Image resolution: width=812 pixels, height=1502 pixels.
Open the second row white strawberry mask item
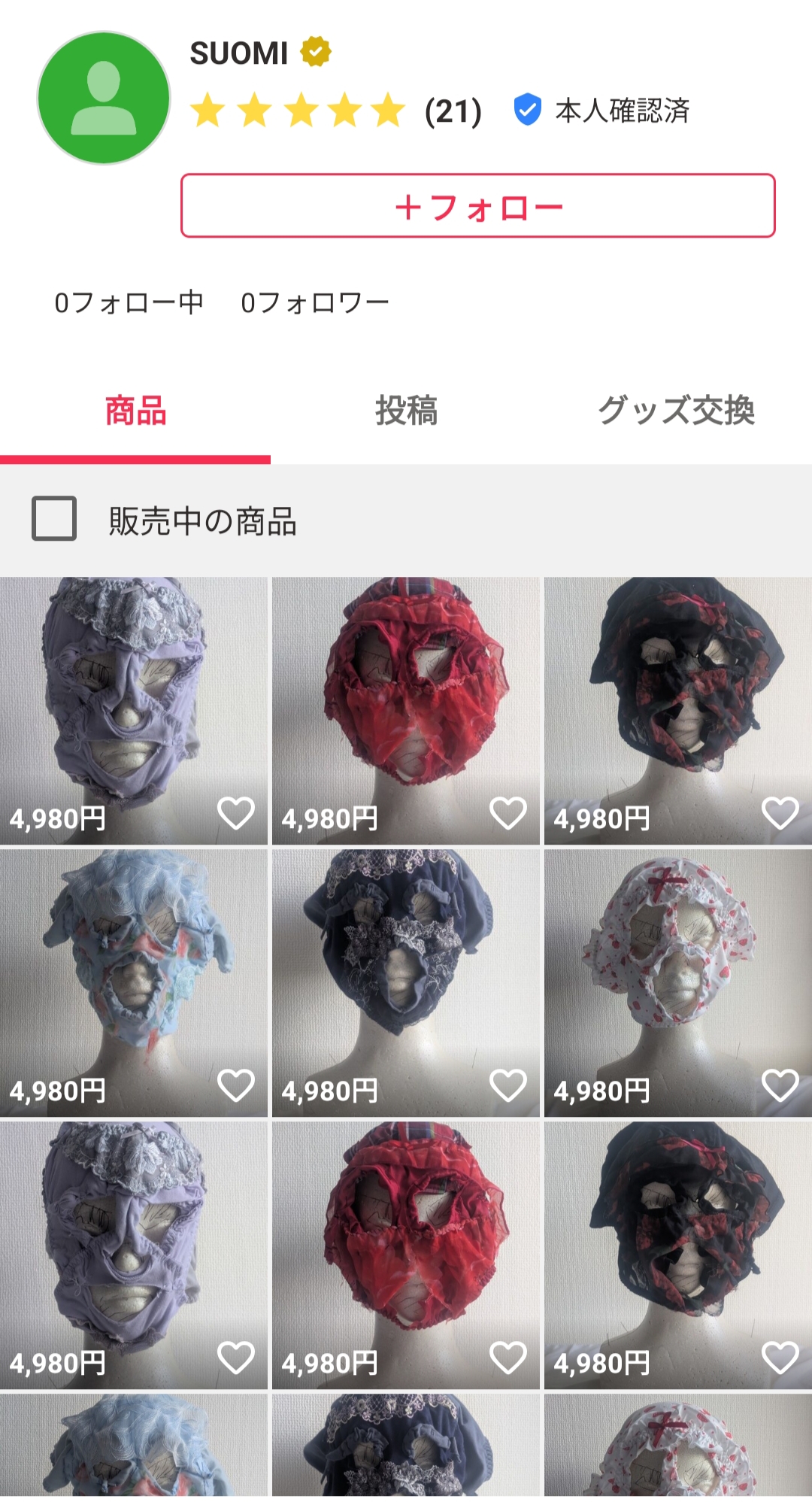click(x=677, y=966)
